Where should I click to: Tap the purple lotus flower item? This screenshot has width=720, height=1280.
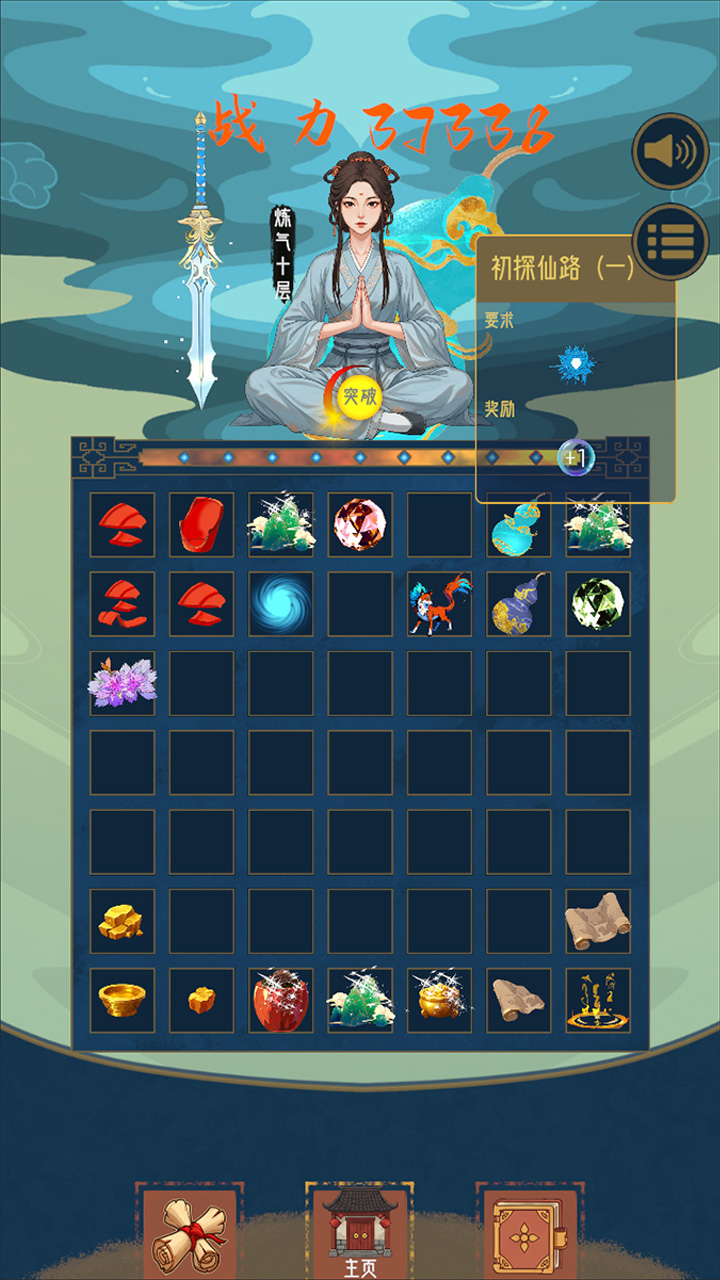click(x=122, y=684)
